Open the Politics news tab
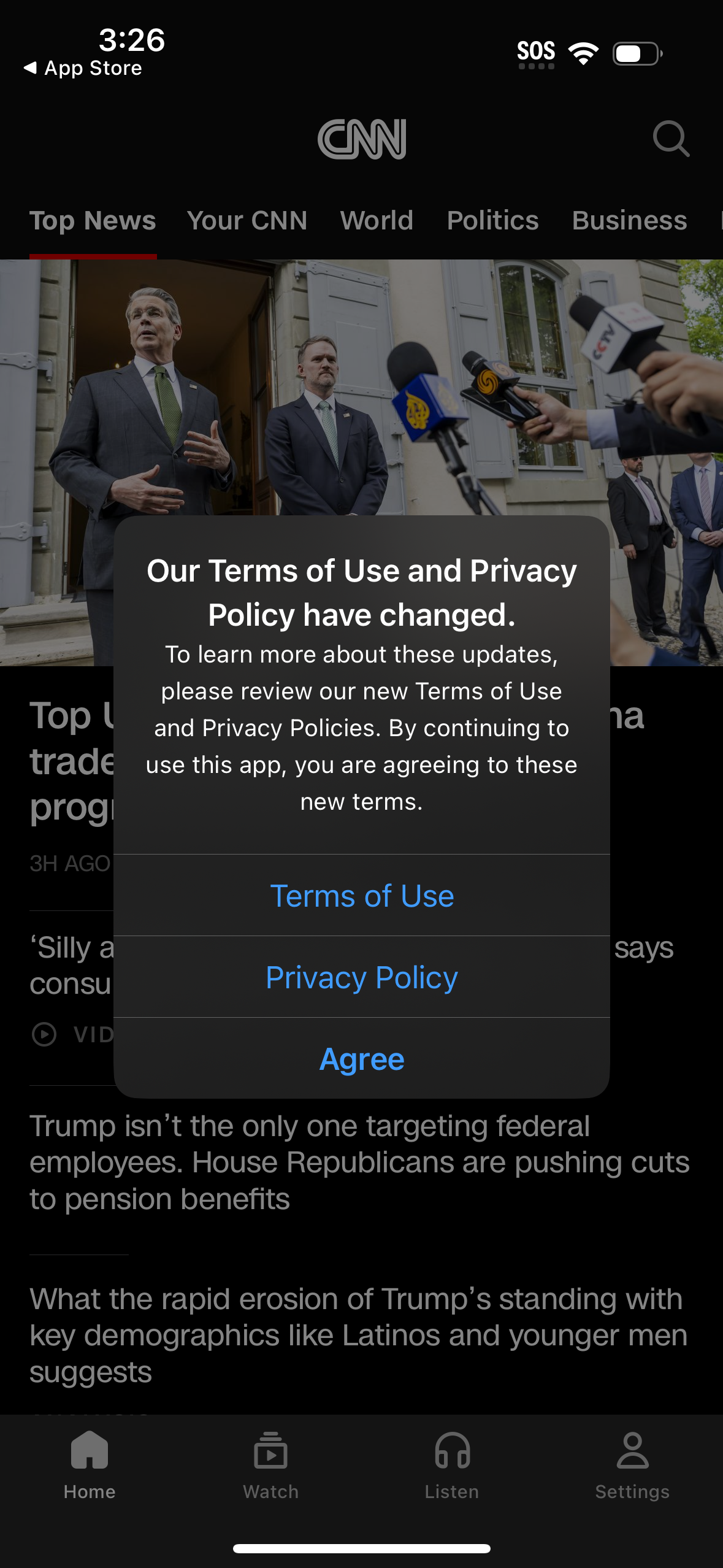723x1568 pixels. 492,221
